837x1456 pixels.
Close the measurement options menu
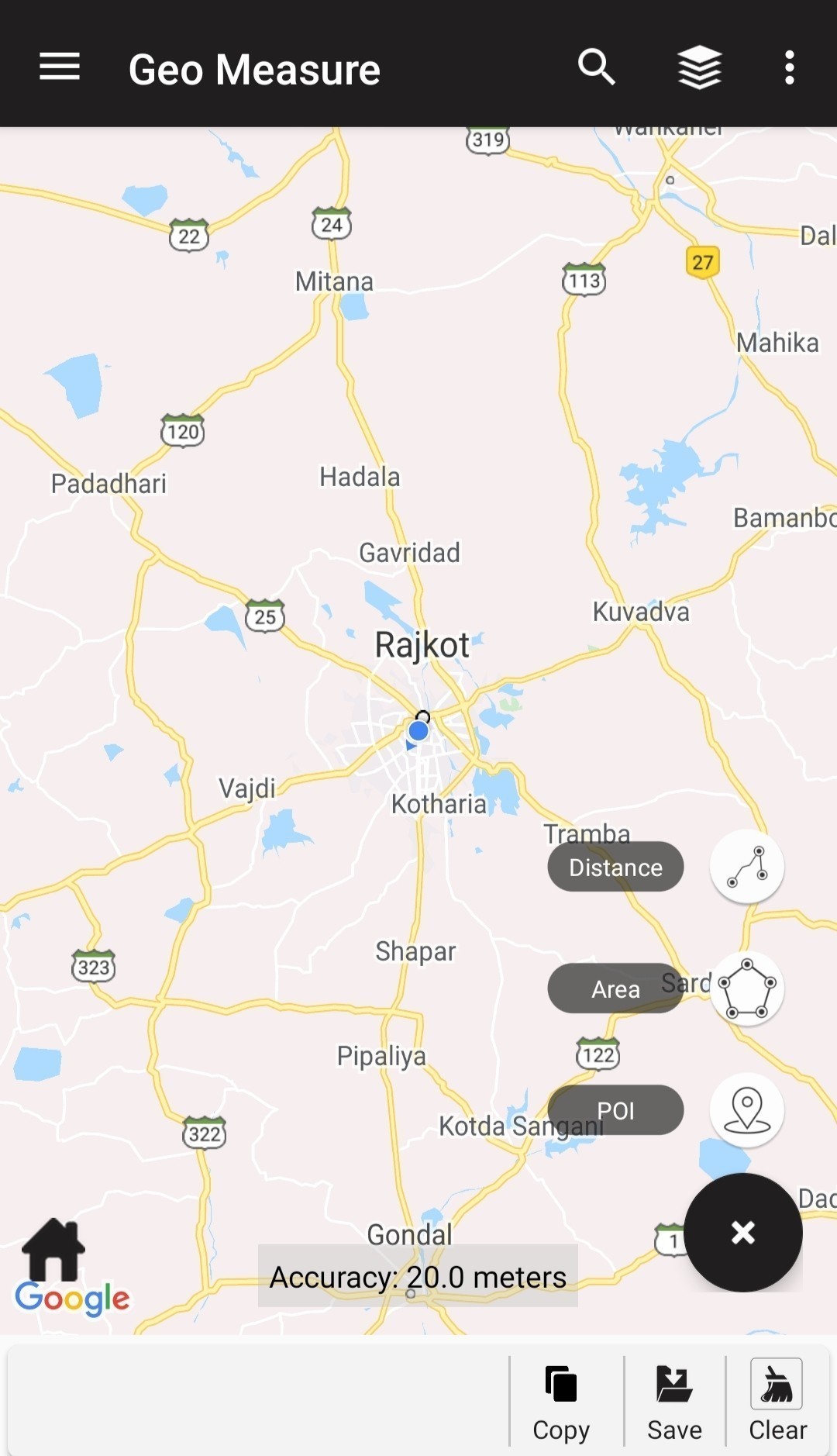pyautogui.click(x=742, y=1232)
